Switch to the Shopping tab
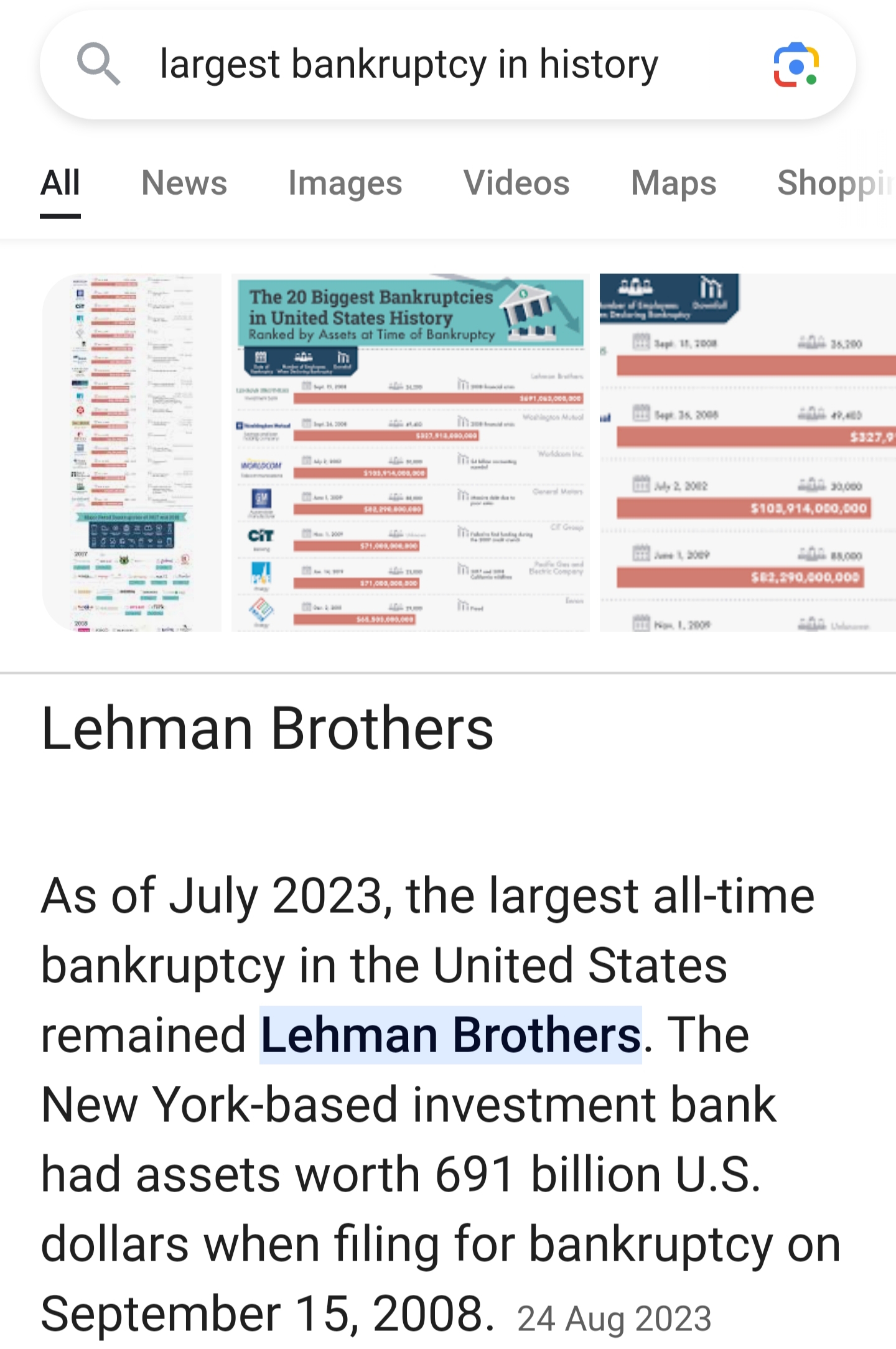The width and height of the screenshot is (896, 1349). point(834,183)
